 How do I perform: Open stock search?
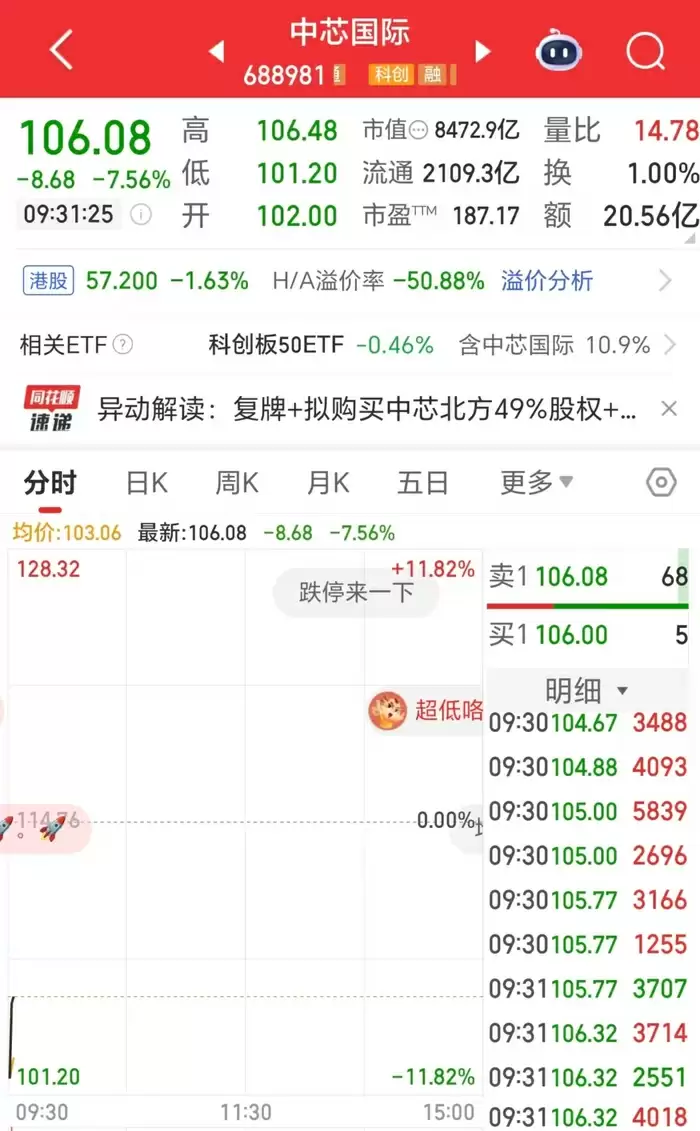(x=645, y=50)
